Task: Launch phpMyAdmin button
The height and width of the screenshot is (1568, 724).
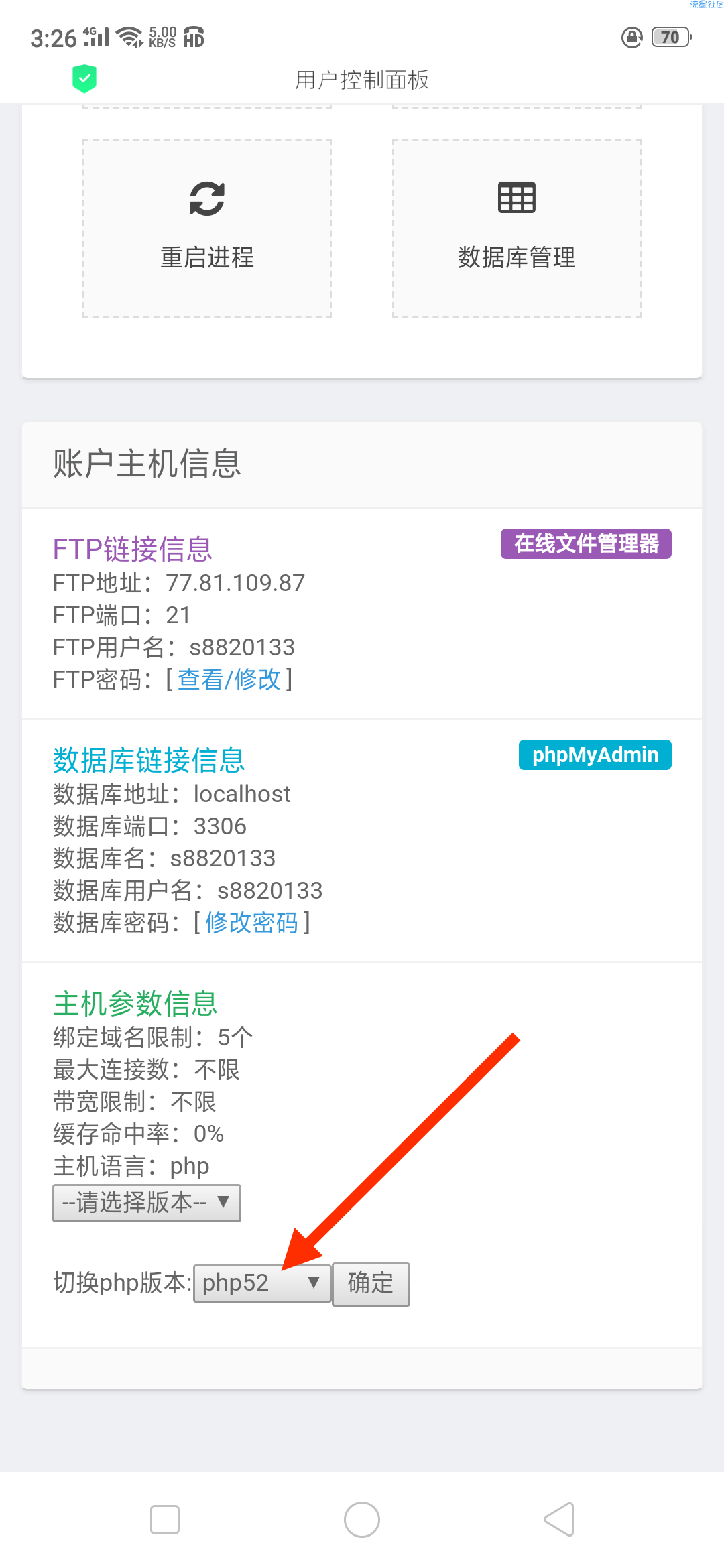Action: point(595,755)
